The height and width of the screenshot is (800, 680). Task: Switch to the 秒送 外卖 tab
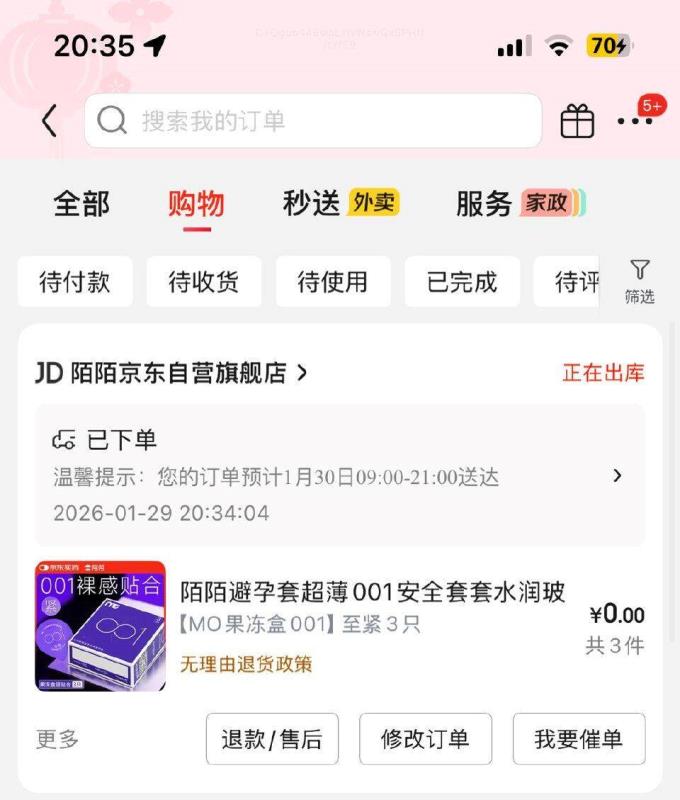[x=340, y=204]
